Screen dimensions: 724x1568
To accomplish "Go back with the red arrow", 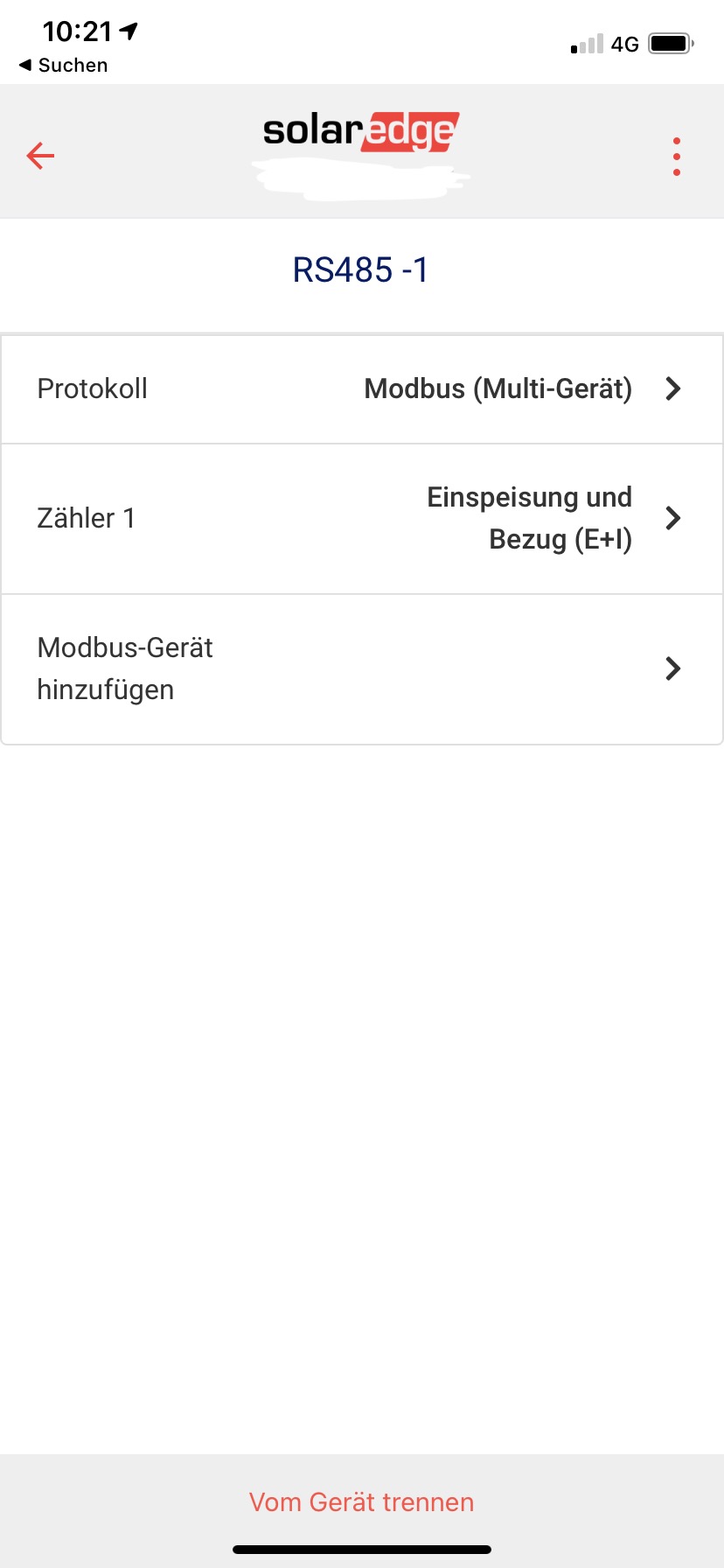I will click(x=40, y=157).
